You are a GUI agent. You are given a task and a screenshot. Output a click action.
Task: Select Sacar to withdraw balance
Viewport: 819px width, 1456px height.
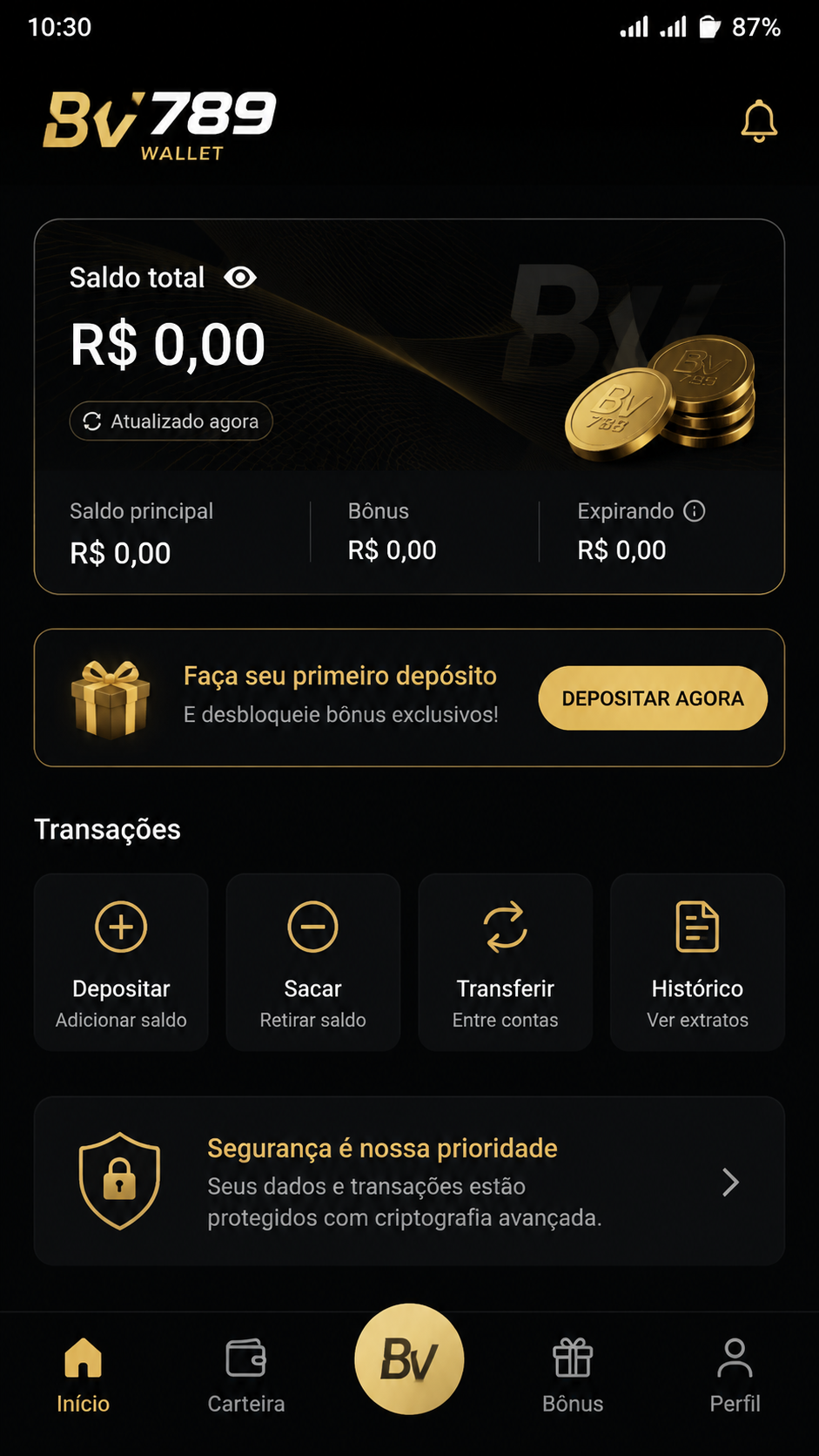point(313,962)
